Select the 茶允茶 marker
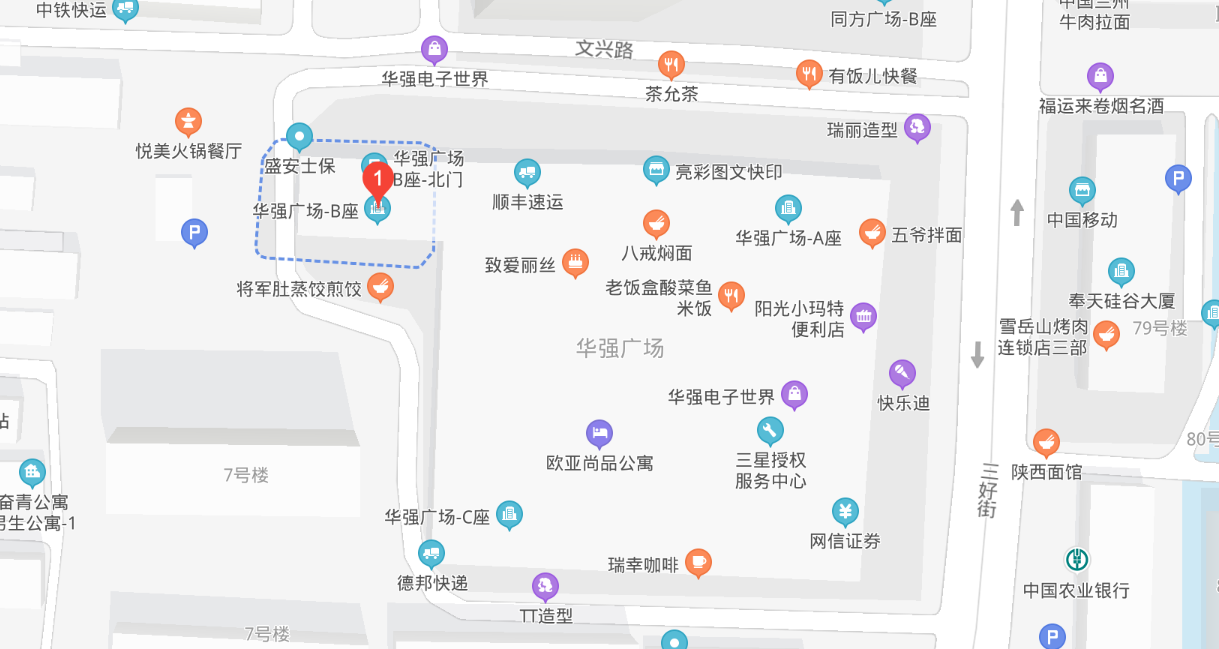1219x649 pixels. coord(672,66)
